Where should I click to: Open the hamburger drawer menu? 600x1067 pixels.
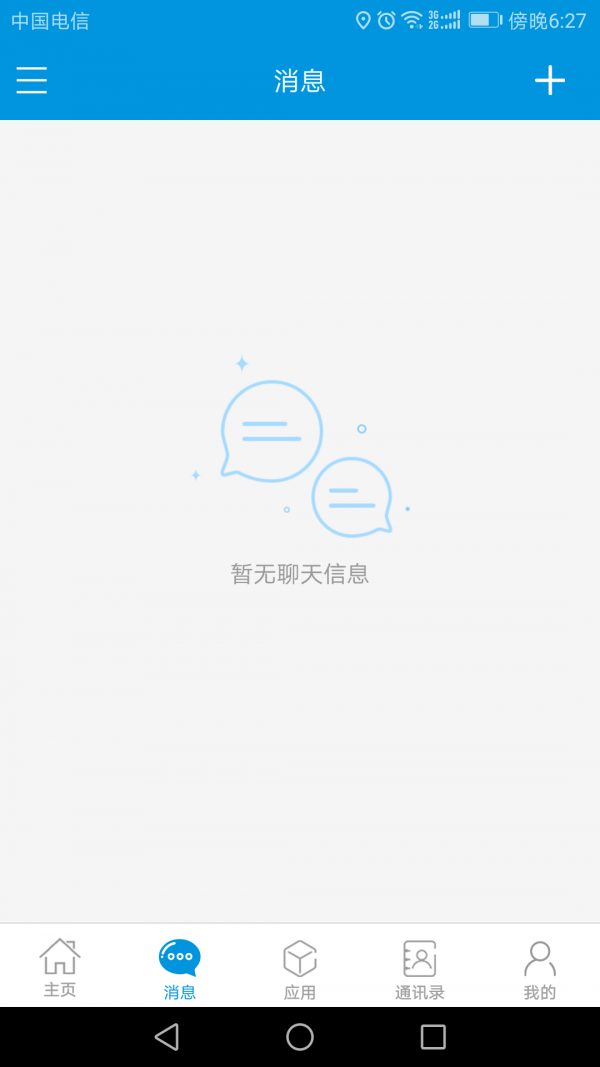[x=31, y=80]
